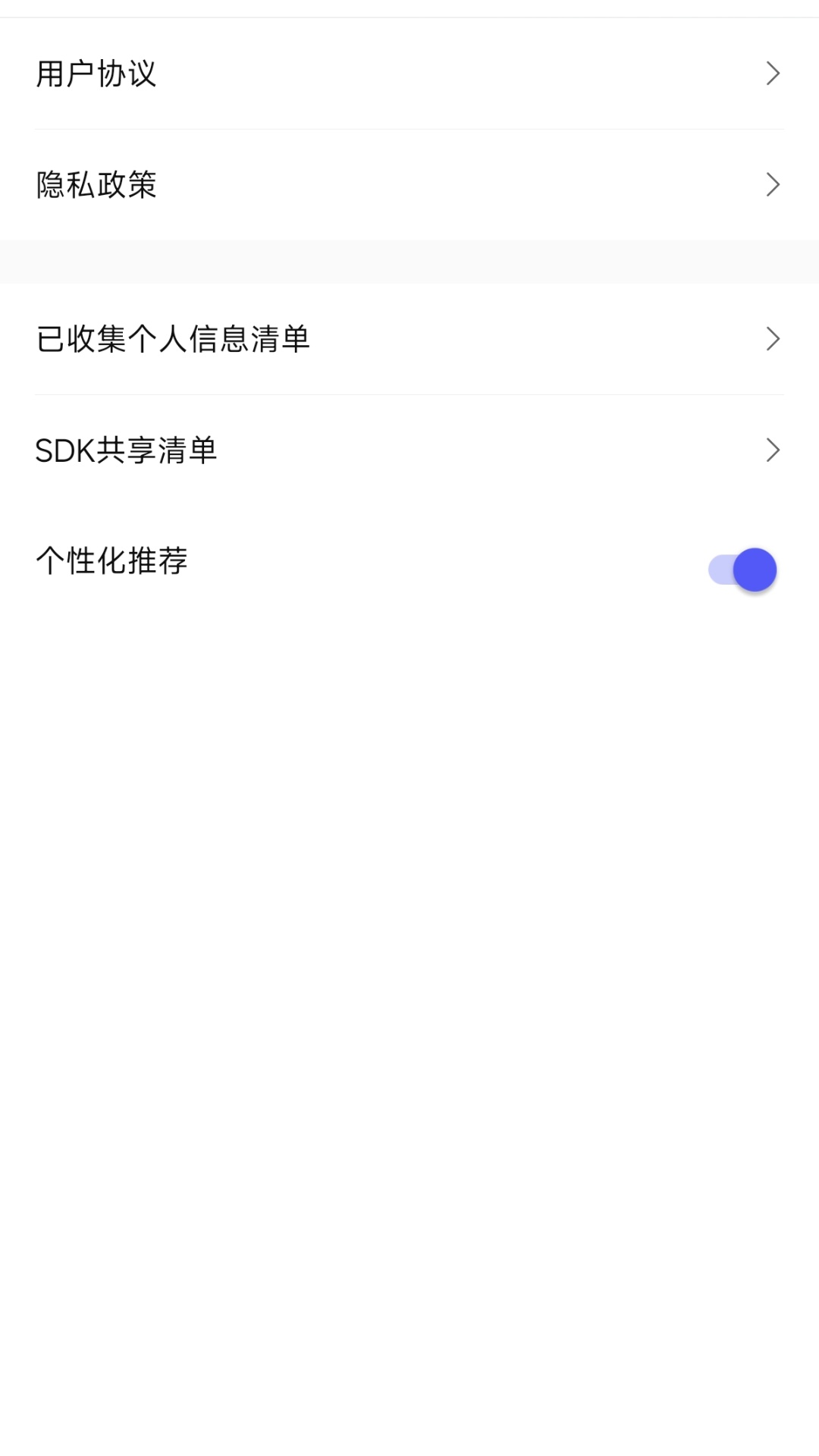Click the chevron next to 用户协议
This screenshot has height=1456, width=819.
click(773, 74)
